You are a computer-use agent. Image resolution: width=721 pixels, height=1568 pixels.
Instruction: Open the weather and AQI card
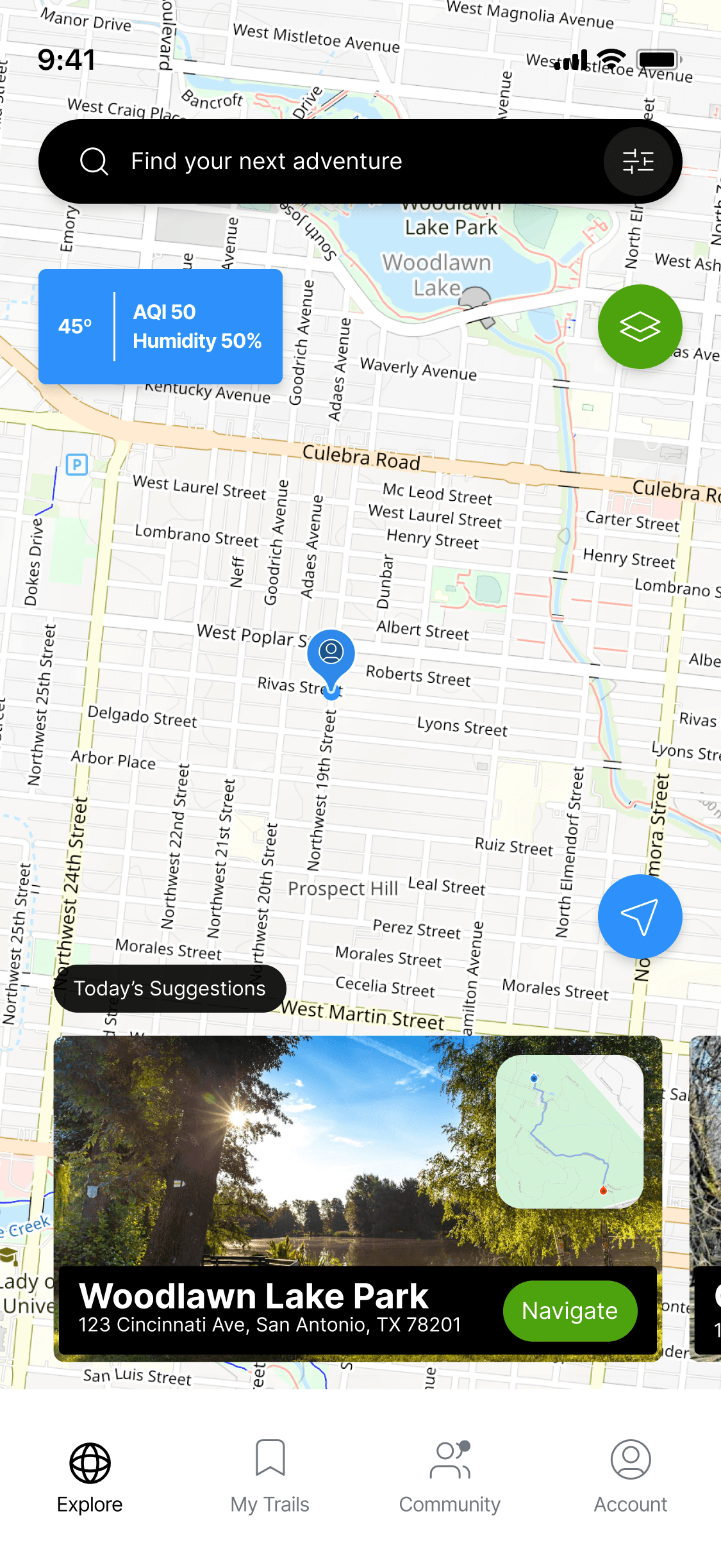tap(160, 327)
